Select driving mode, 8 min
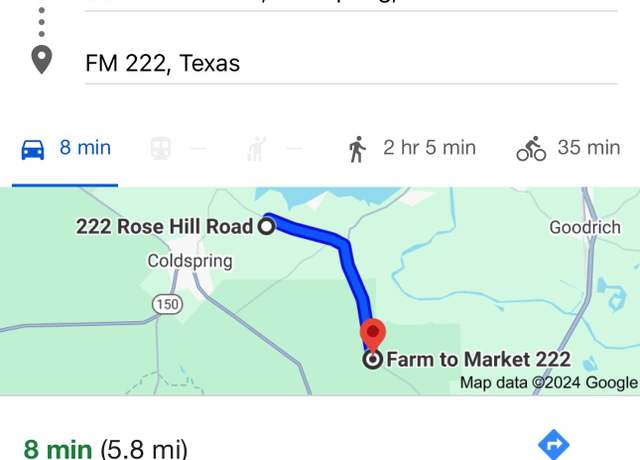640x460 pixels. click(66, 148)
